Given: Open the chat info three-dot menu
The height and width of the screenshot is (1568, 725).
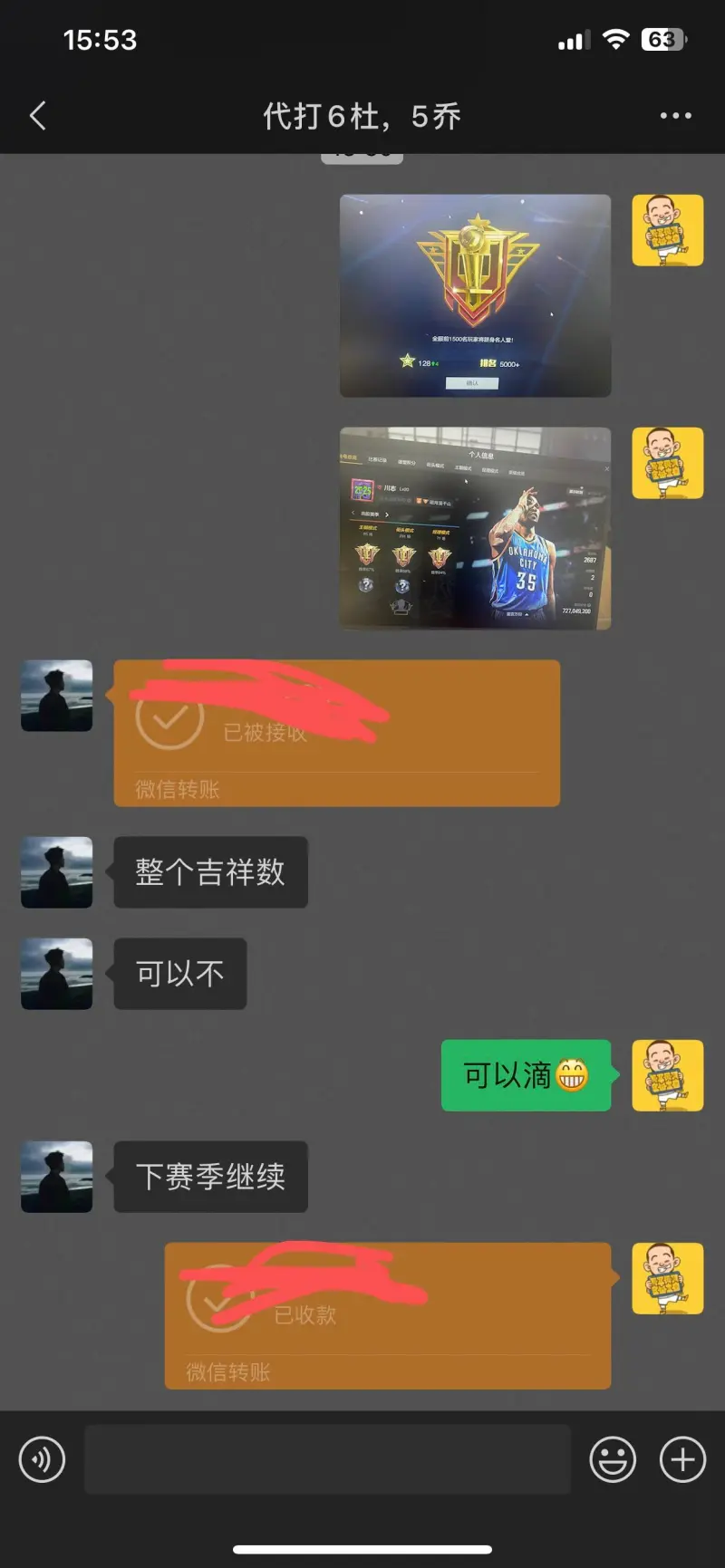Looking at the screenshot, I should 675,116.
